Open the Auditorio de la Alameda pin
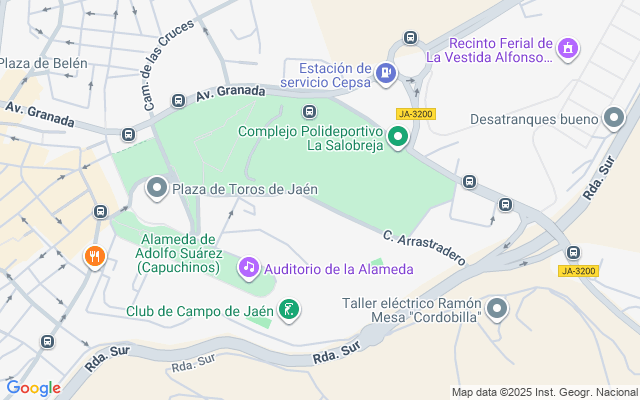The width and height of the screenshot is (640, 400). pyautogui.click(x=249, y=268)
